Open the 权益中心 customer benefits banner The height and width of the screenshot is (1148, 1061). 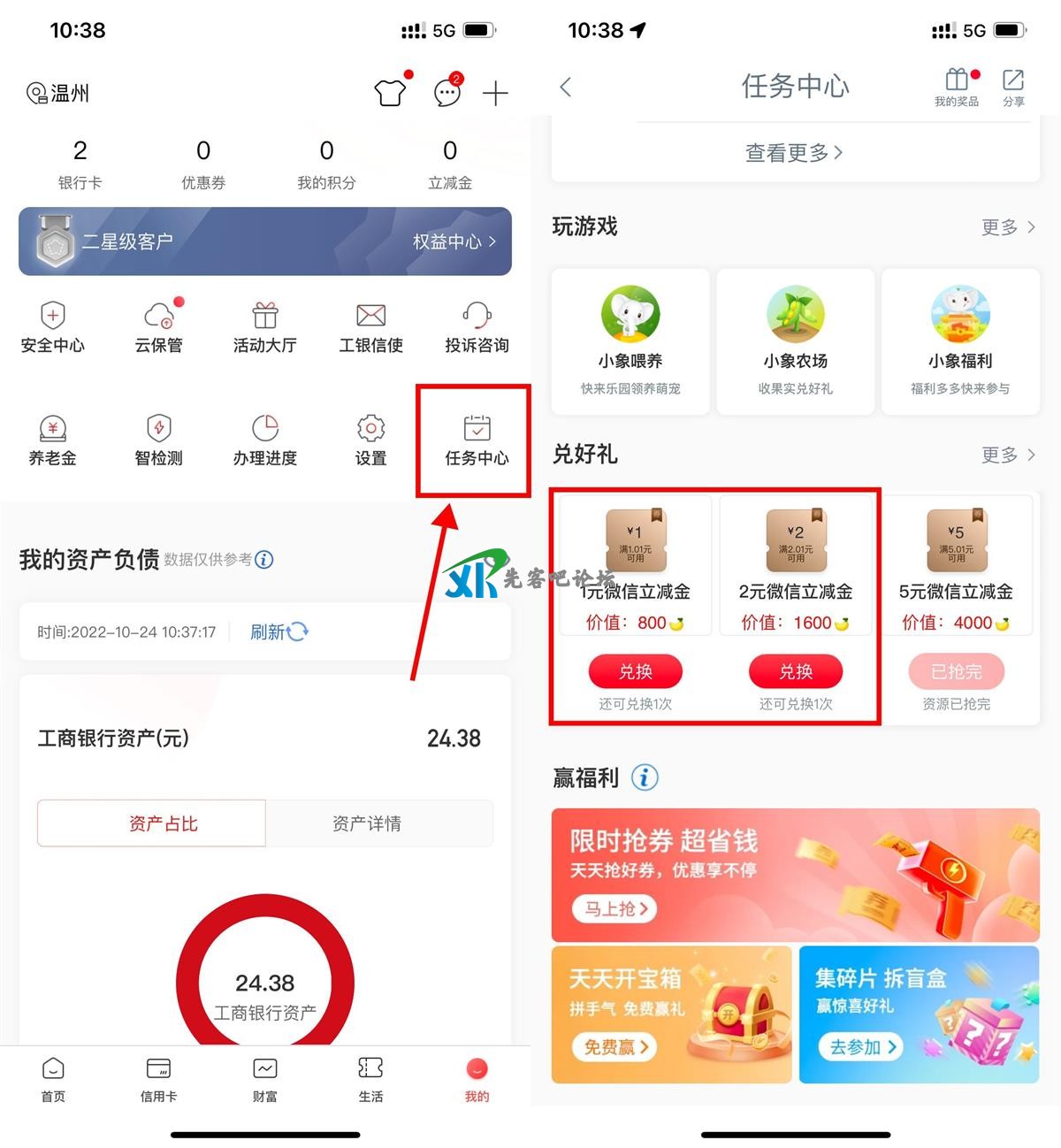tap(454, 241)
